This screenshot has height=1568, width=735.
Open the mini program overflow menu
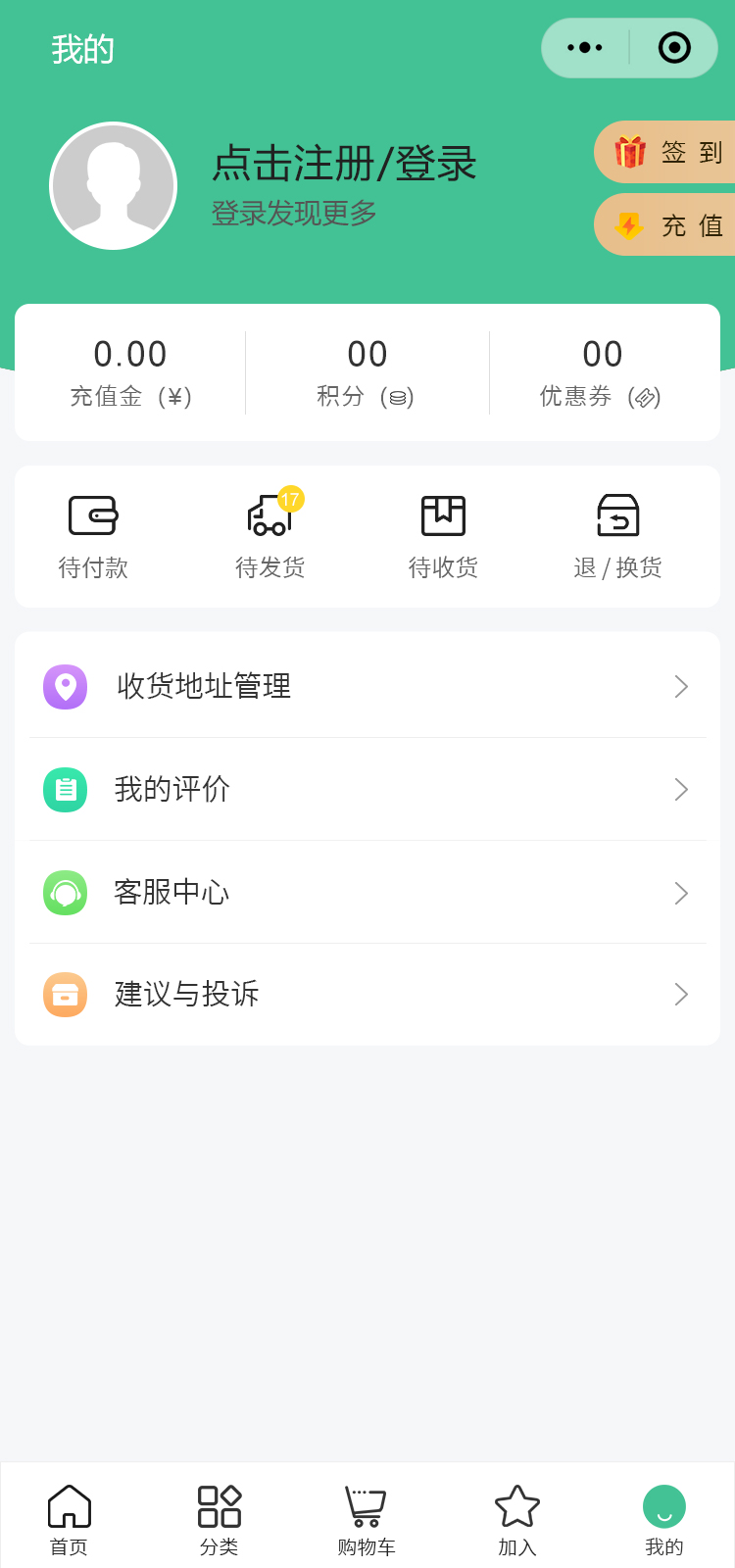tap(585, 48)
